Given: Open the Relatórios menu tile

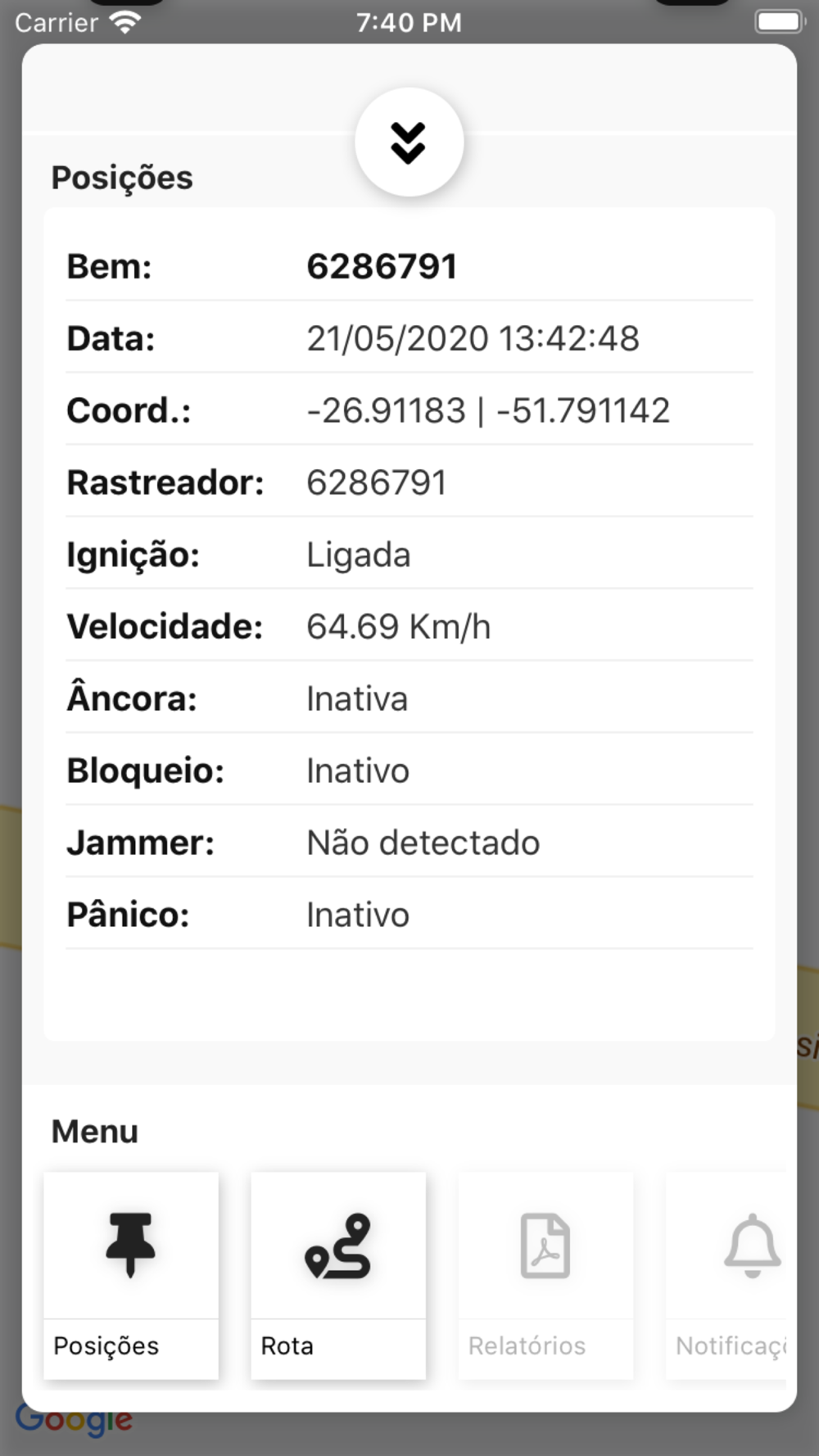Looking at the screenshot, I should point(545,1275).
